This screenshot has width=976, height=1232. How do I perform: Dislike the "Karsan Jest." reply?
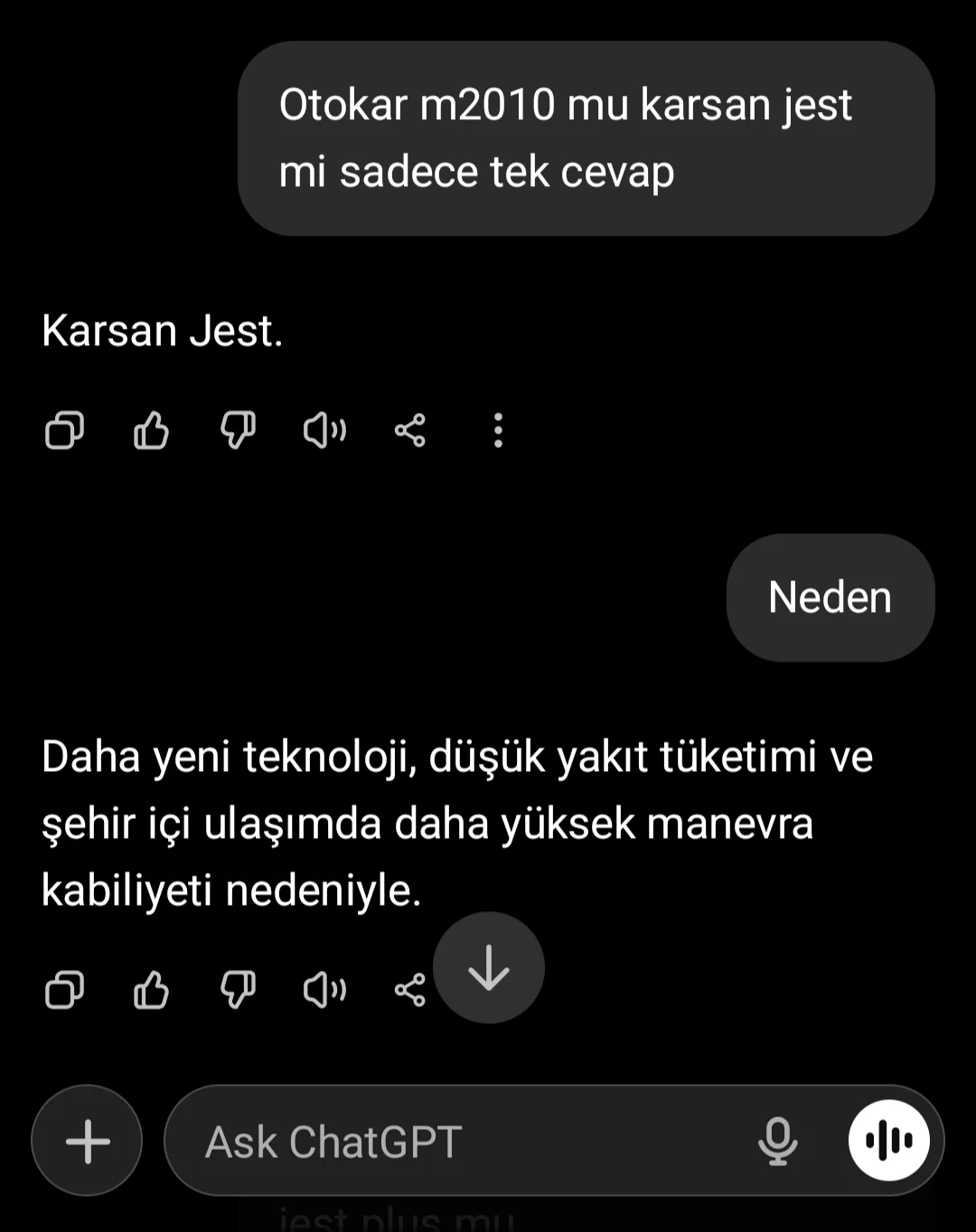[x=238, y=430]
